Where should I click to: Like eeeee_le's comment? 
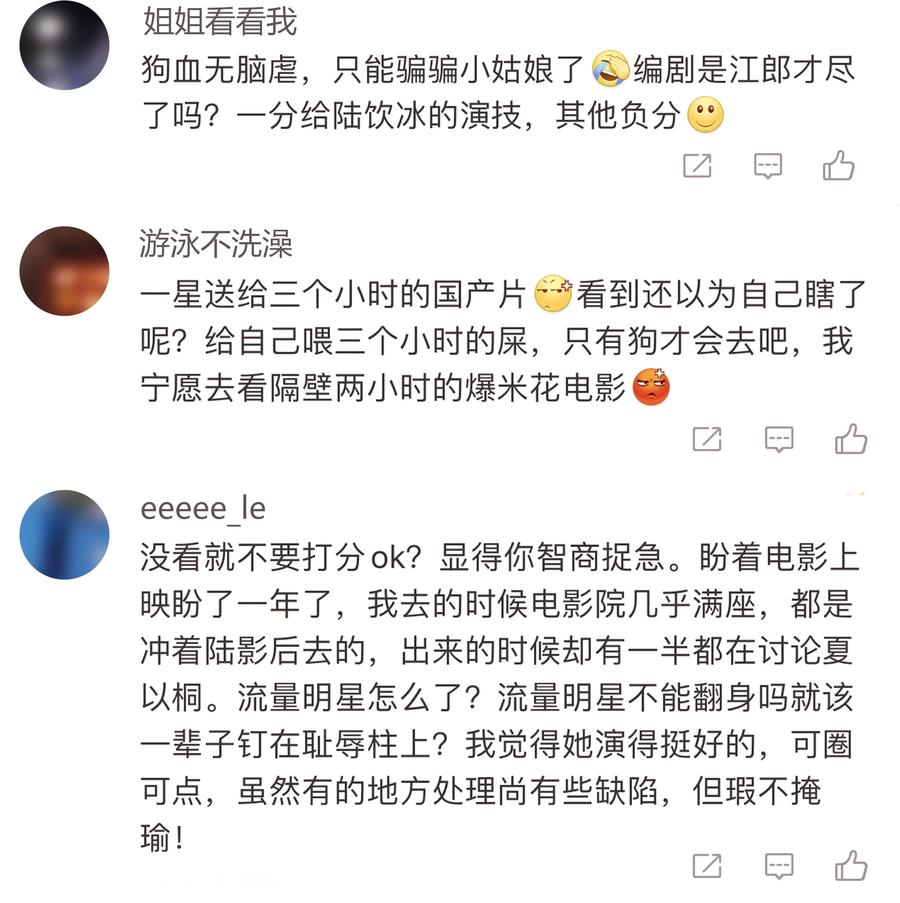[x=851, y=865]
